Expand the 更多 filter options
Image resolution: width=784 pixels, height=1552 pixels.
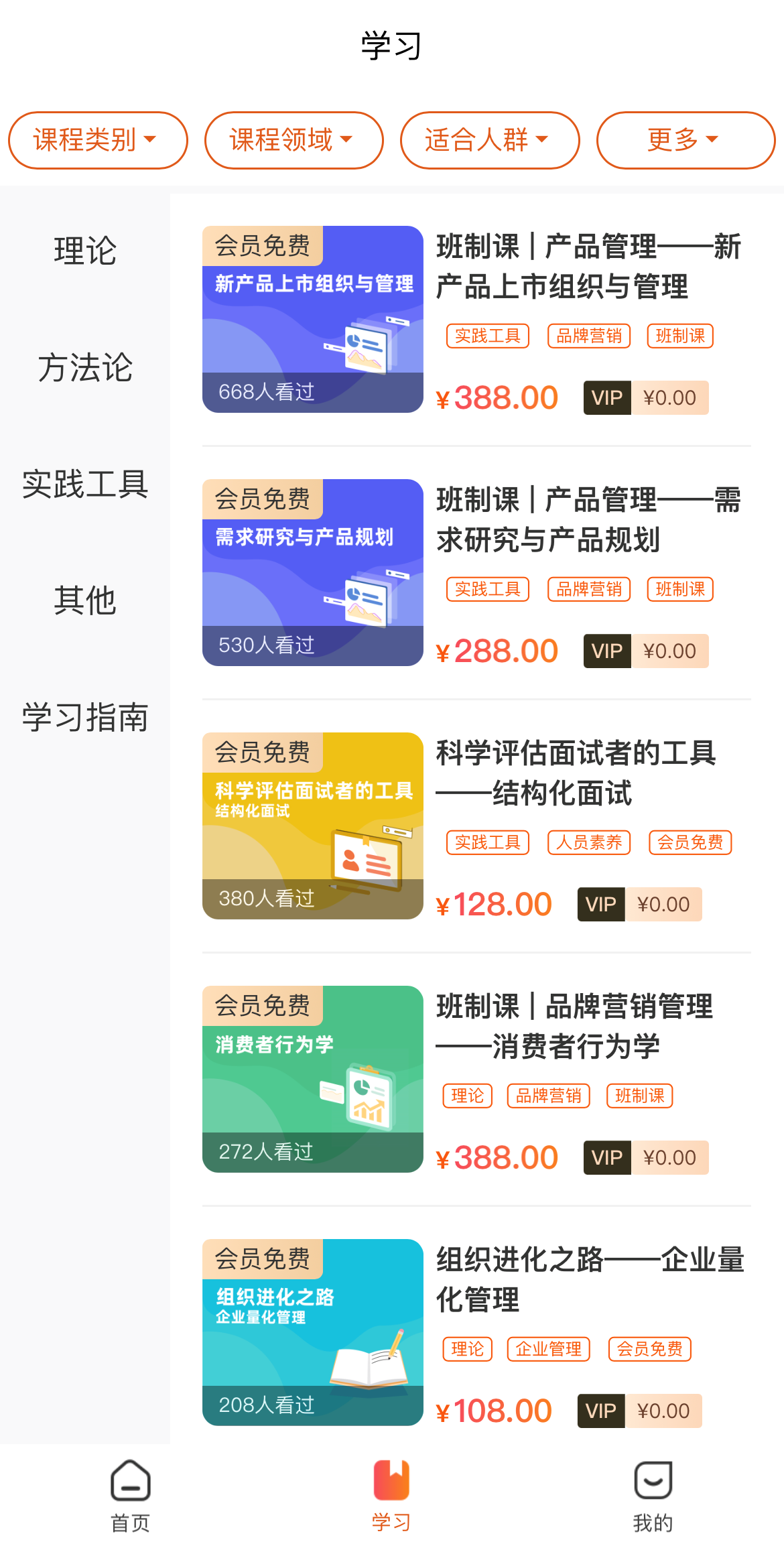click(685, 140)
